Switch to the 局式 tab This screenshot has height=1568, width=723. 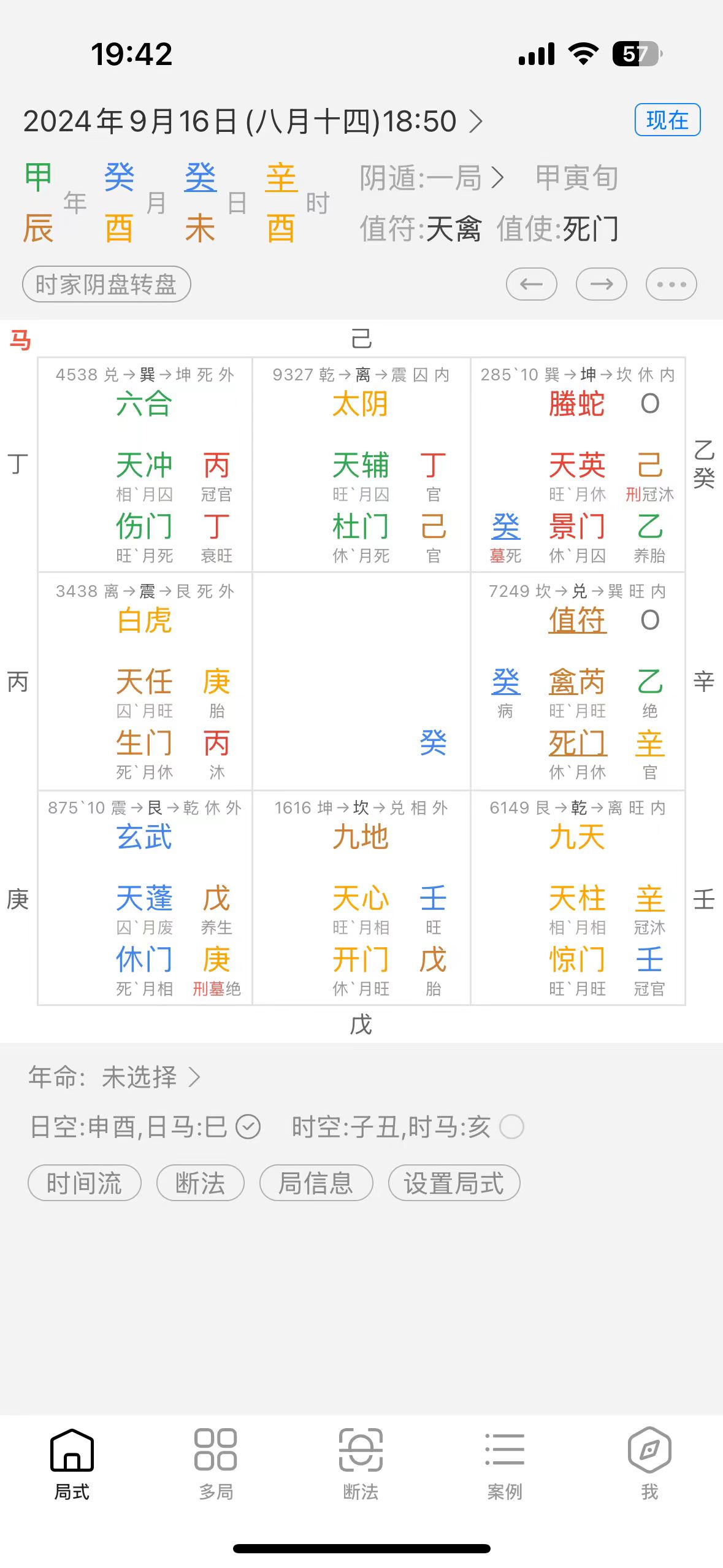72,1464
